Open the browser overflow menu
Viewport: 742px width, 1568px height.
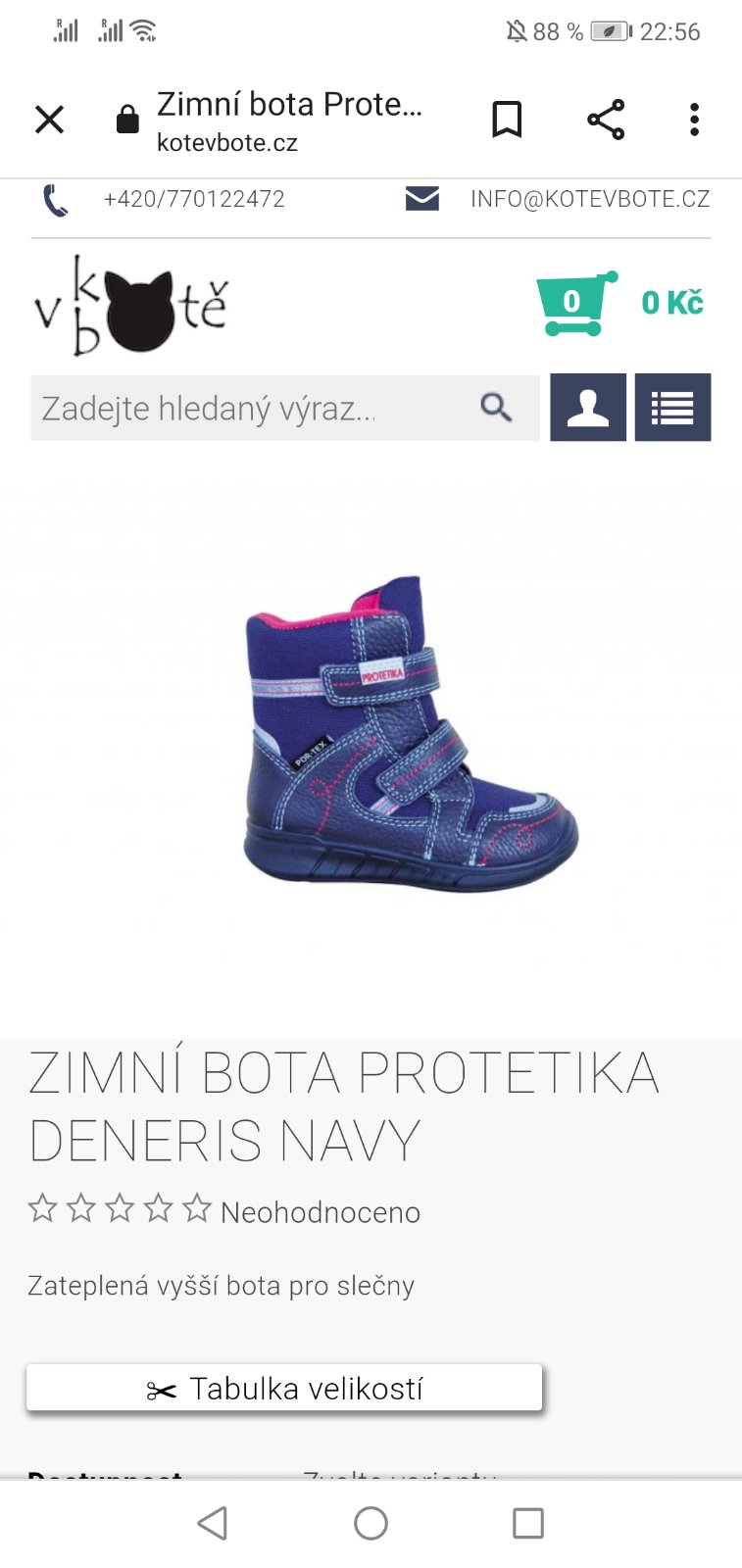point(694,120)
